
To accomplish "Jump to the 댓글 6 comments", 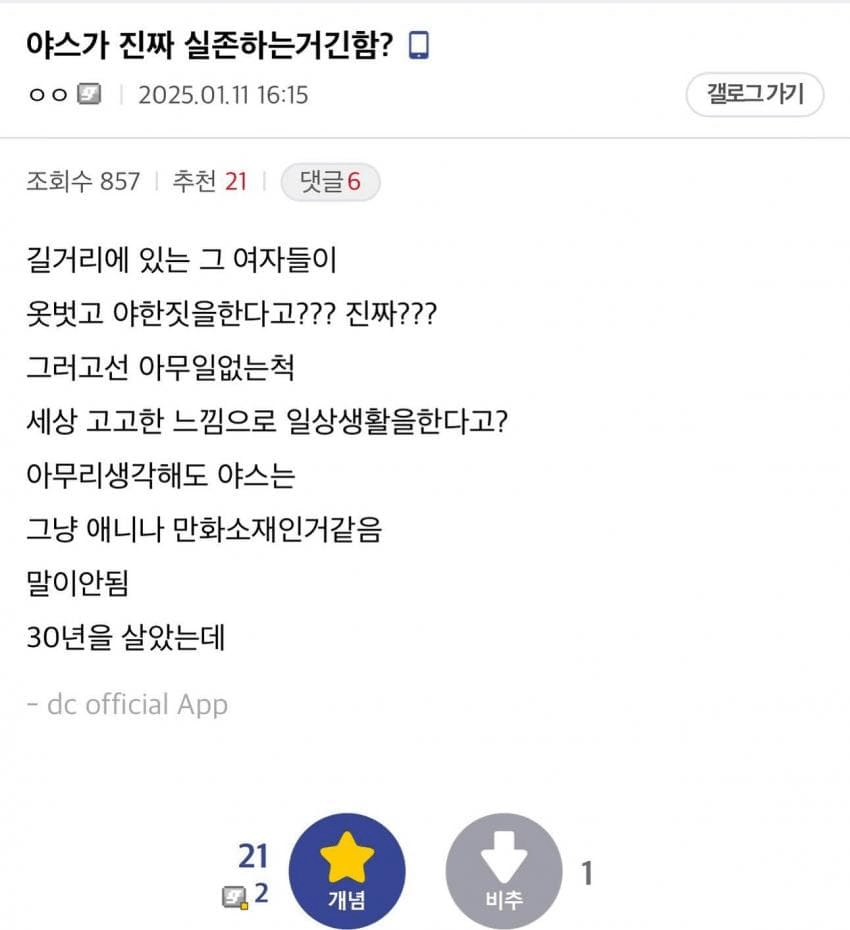I will (330, 183).
